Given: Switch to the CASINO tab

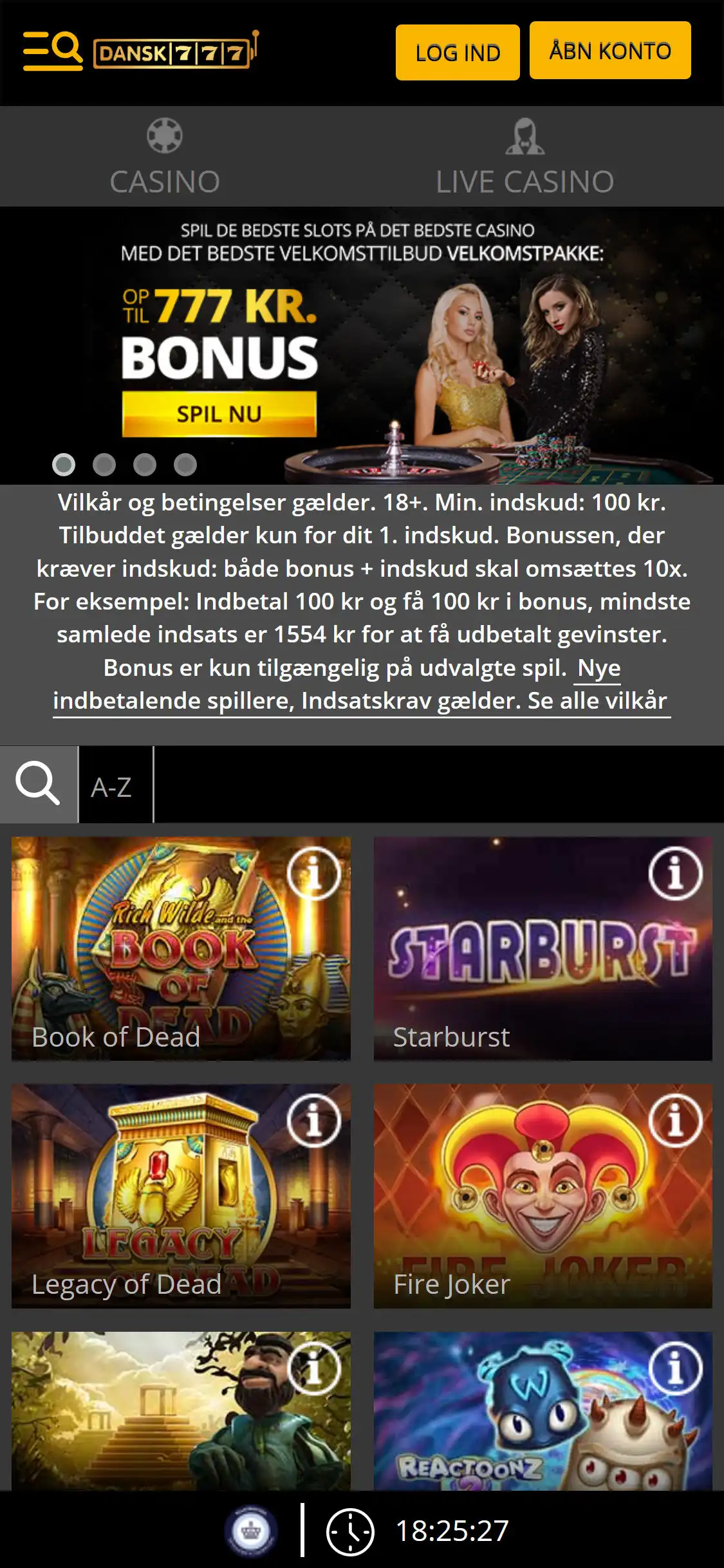Looking at the screenshot, I should (x=165, y=157).
